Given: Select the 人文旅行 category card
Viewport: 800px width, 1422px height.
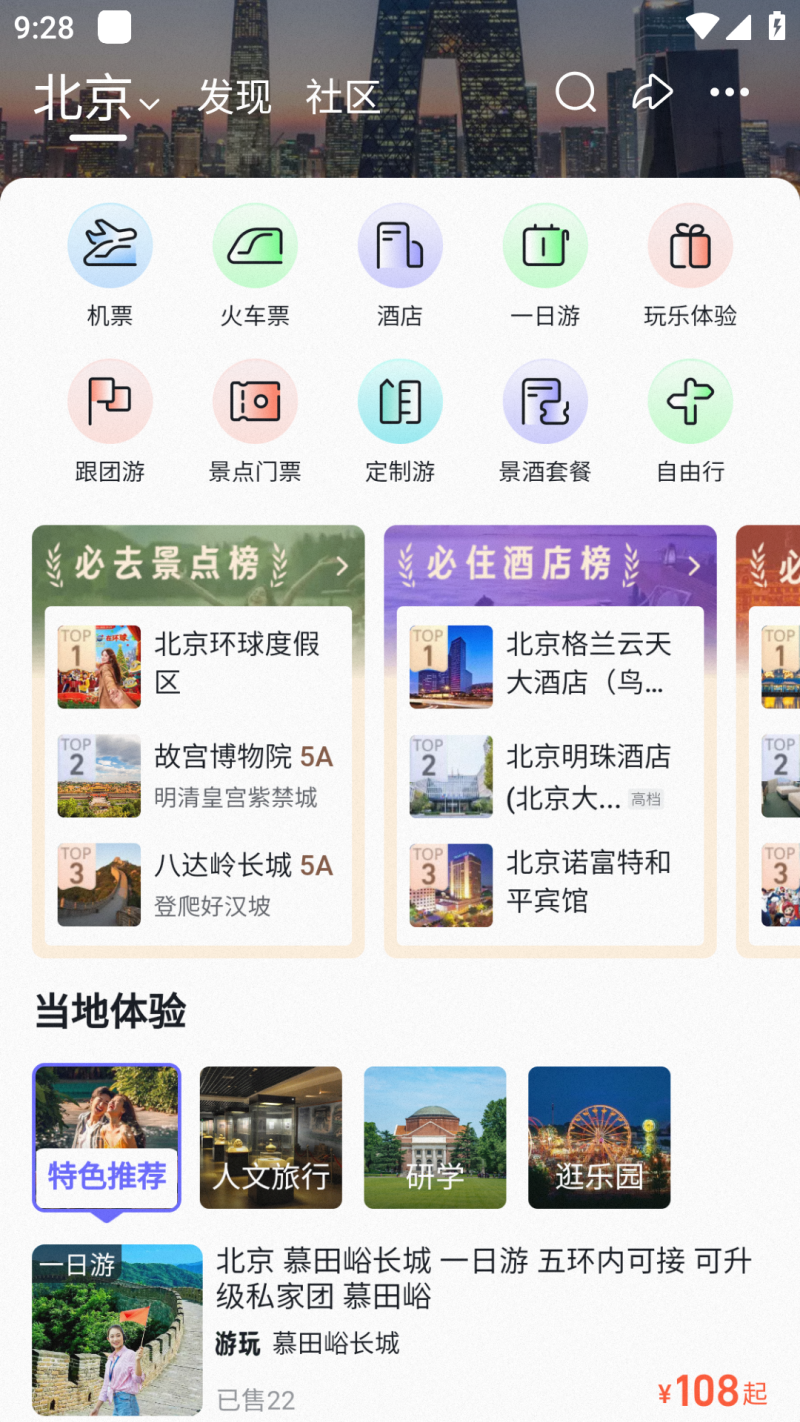Looking at the screenshot, I should [270, 1137].
